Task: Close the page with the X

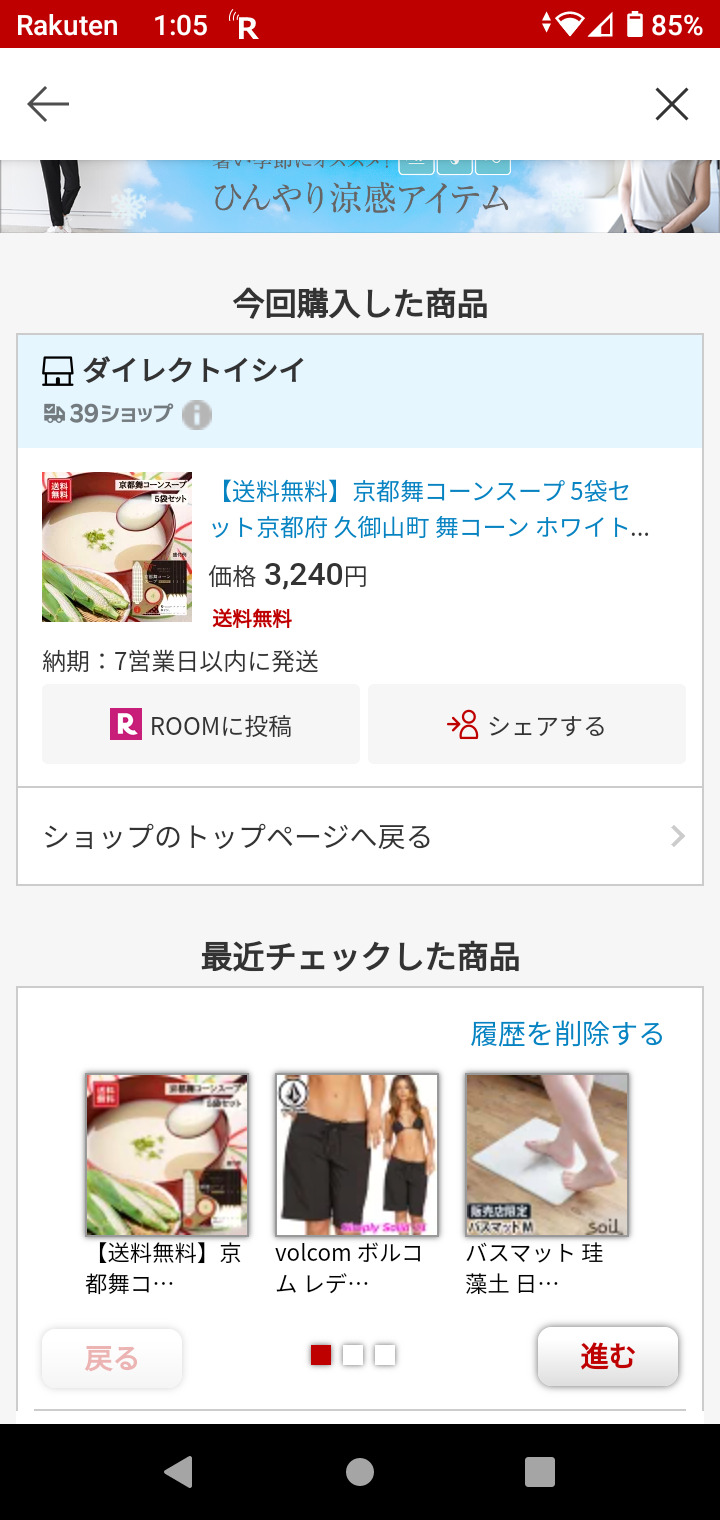Action: [671, 104]
